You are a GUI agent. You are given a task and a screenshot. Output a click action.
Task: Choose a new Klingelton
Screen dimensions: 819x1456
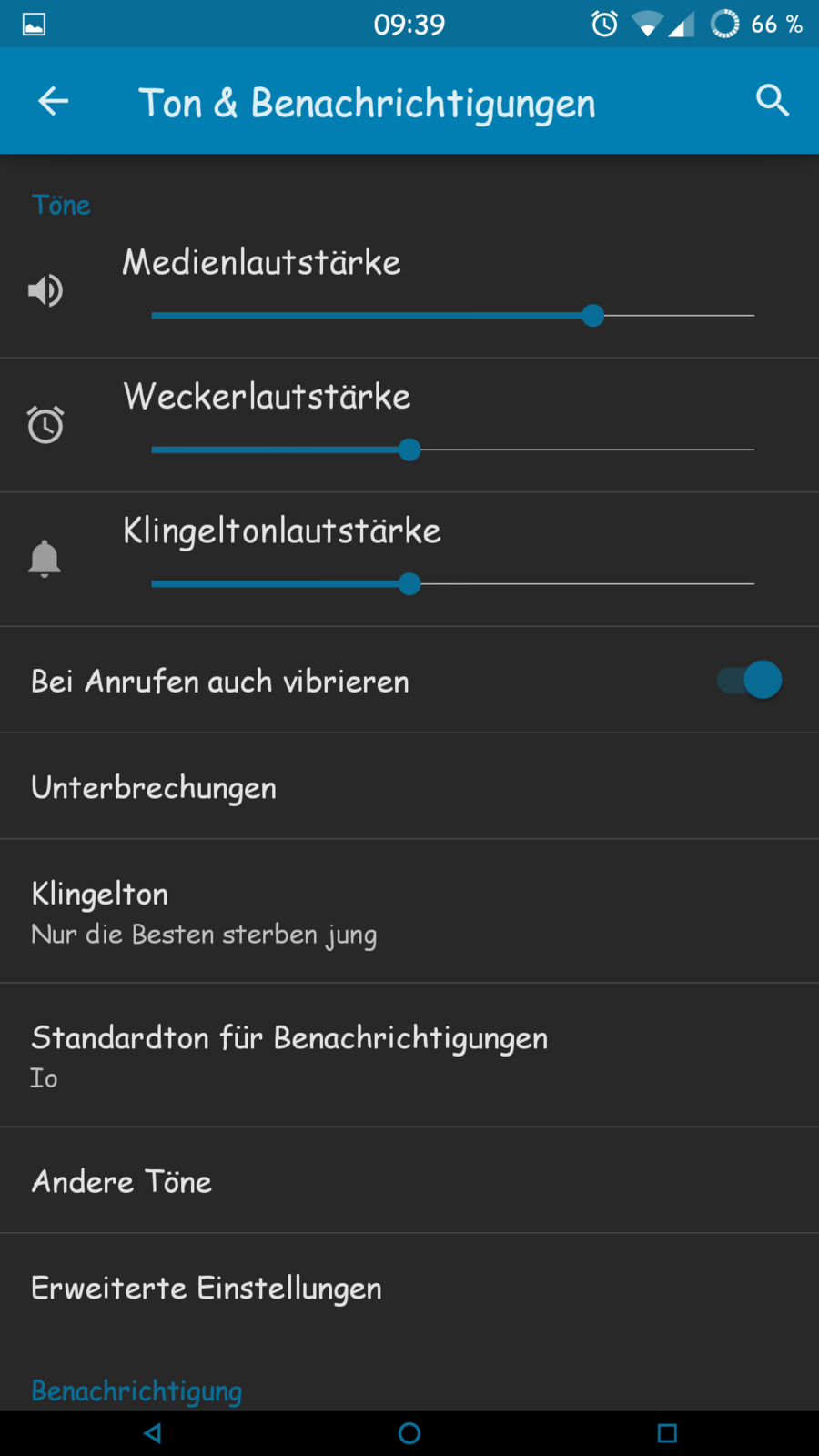[x=409, y=912]
